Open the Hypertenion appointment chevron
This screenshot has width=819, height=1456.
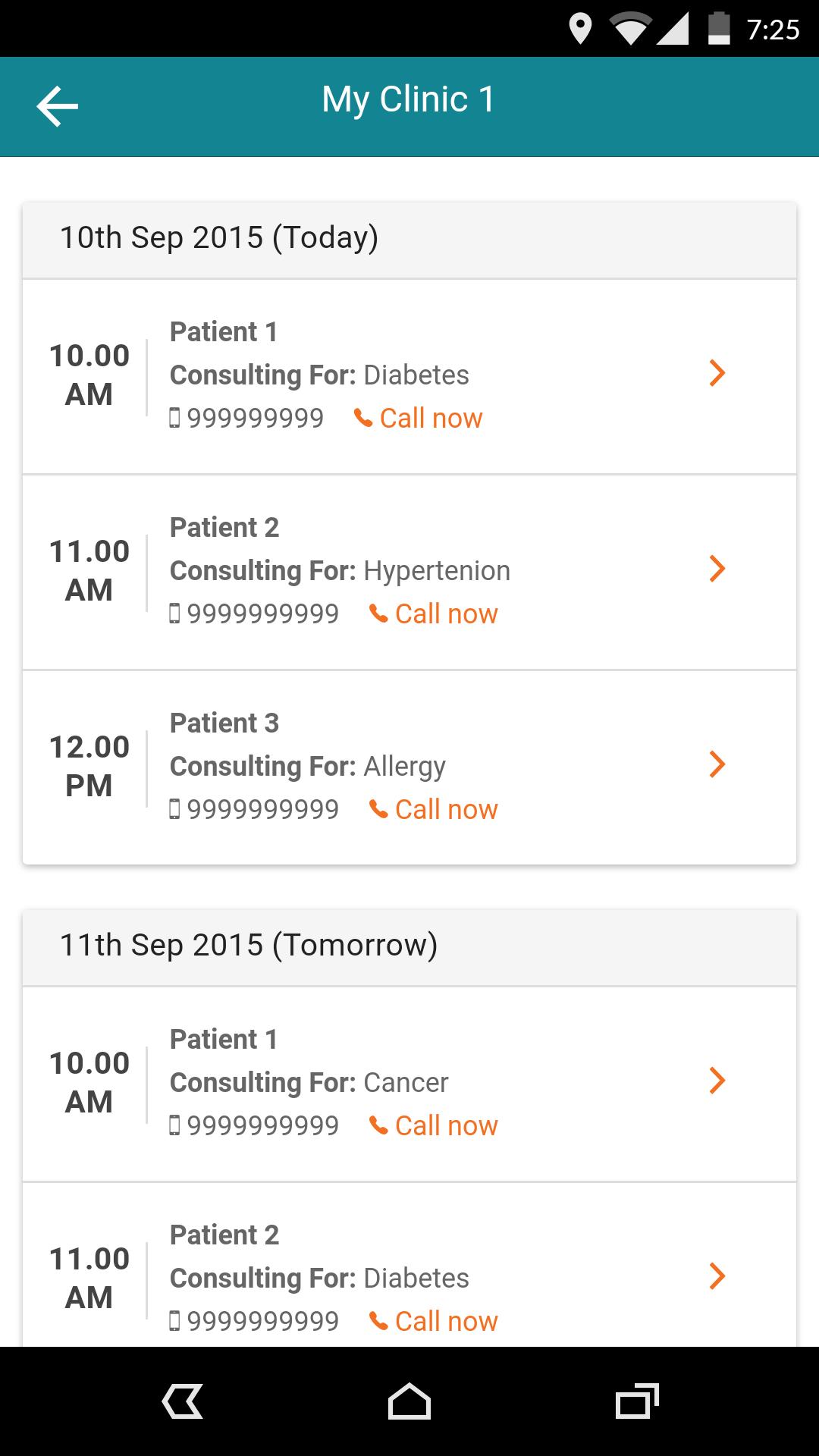click(717, 569)
